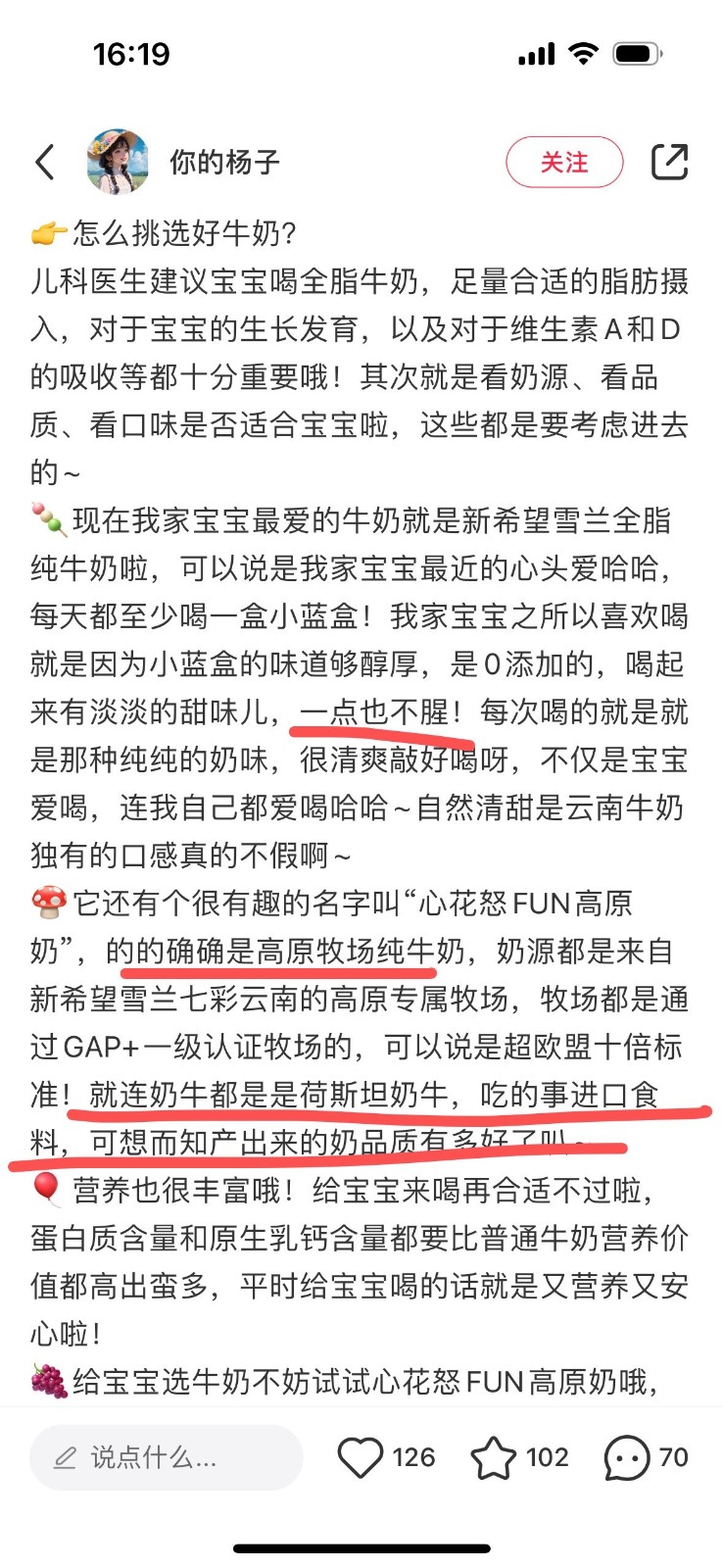Image resolution: width=723 pixels, height=1568 pixels.
Task: Open the comments bubble icon
Action: coord(627,1458)
